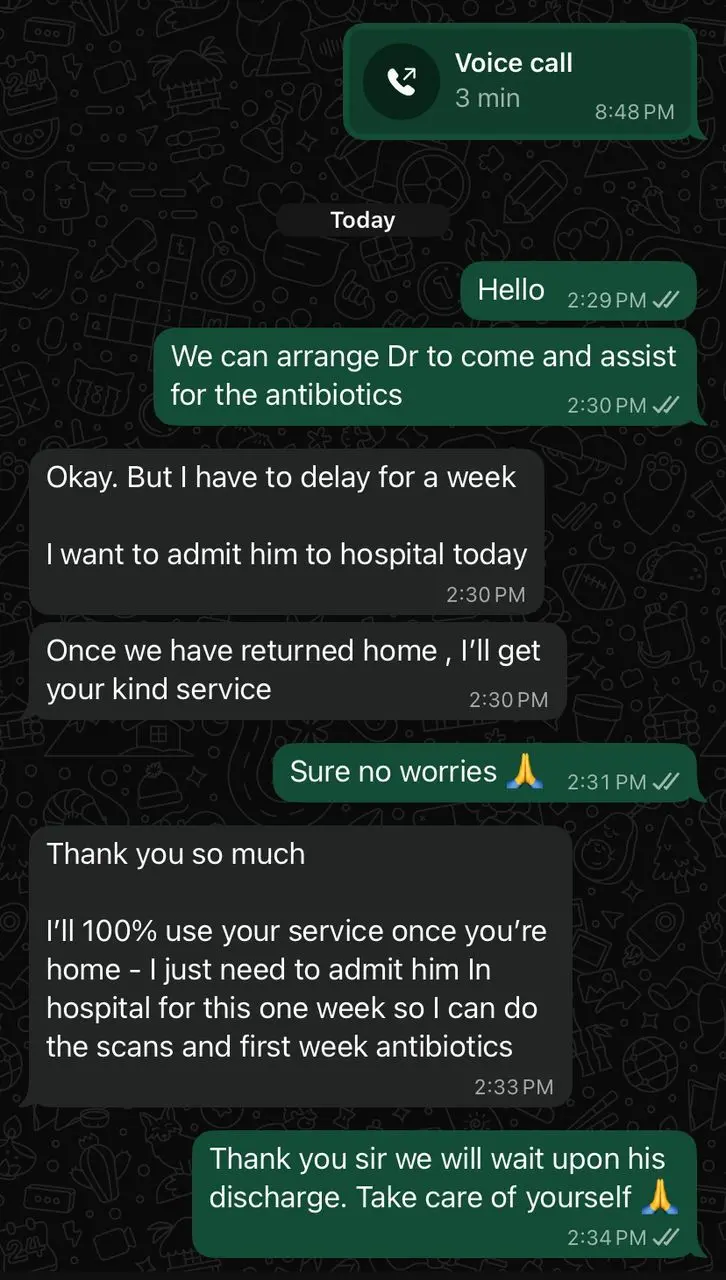Select the "Once we have returned home" message
Screen dimensions: 726x1280
click(x=293, y=668)
